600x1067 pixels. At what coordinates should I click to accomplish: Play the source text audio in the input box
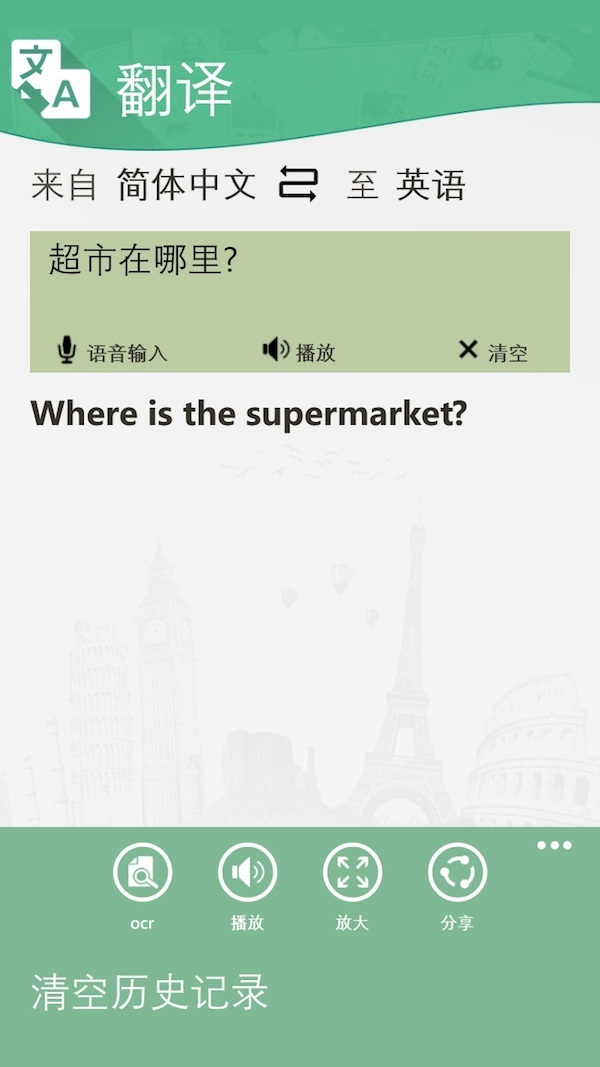coord(298,351)
